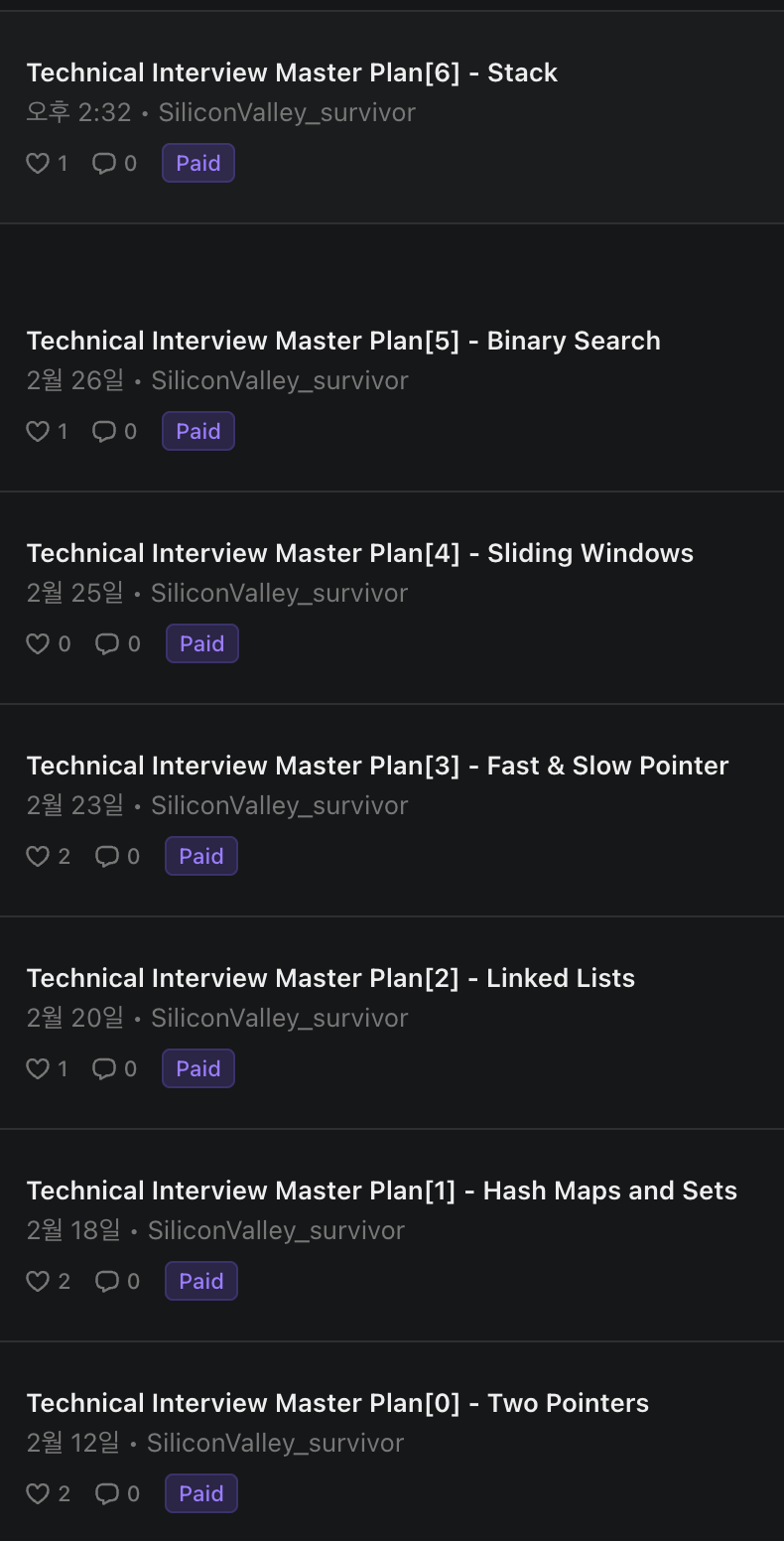Open Technical Interview Master Plan[6] - Stack post
Screen dimensions: 784x1541
[292, 73]
